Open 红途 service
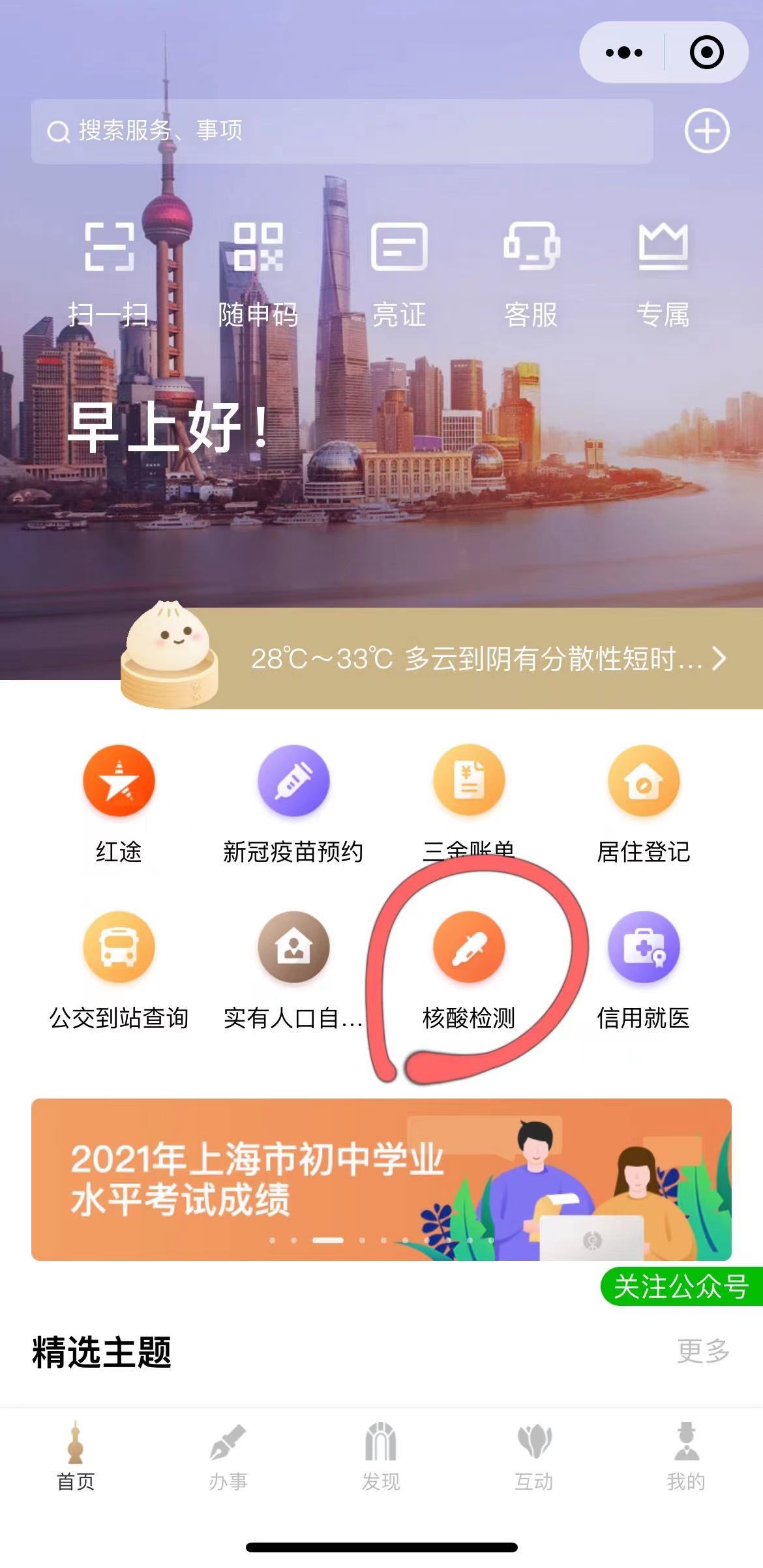 (x=119, y=803)
